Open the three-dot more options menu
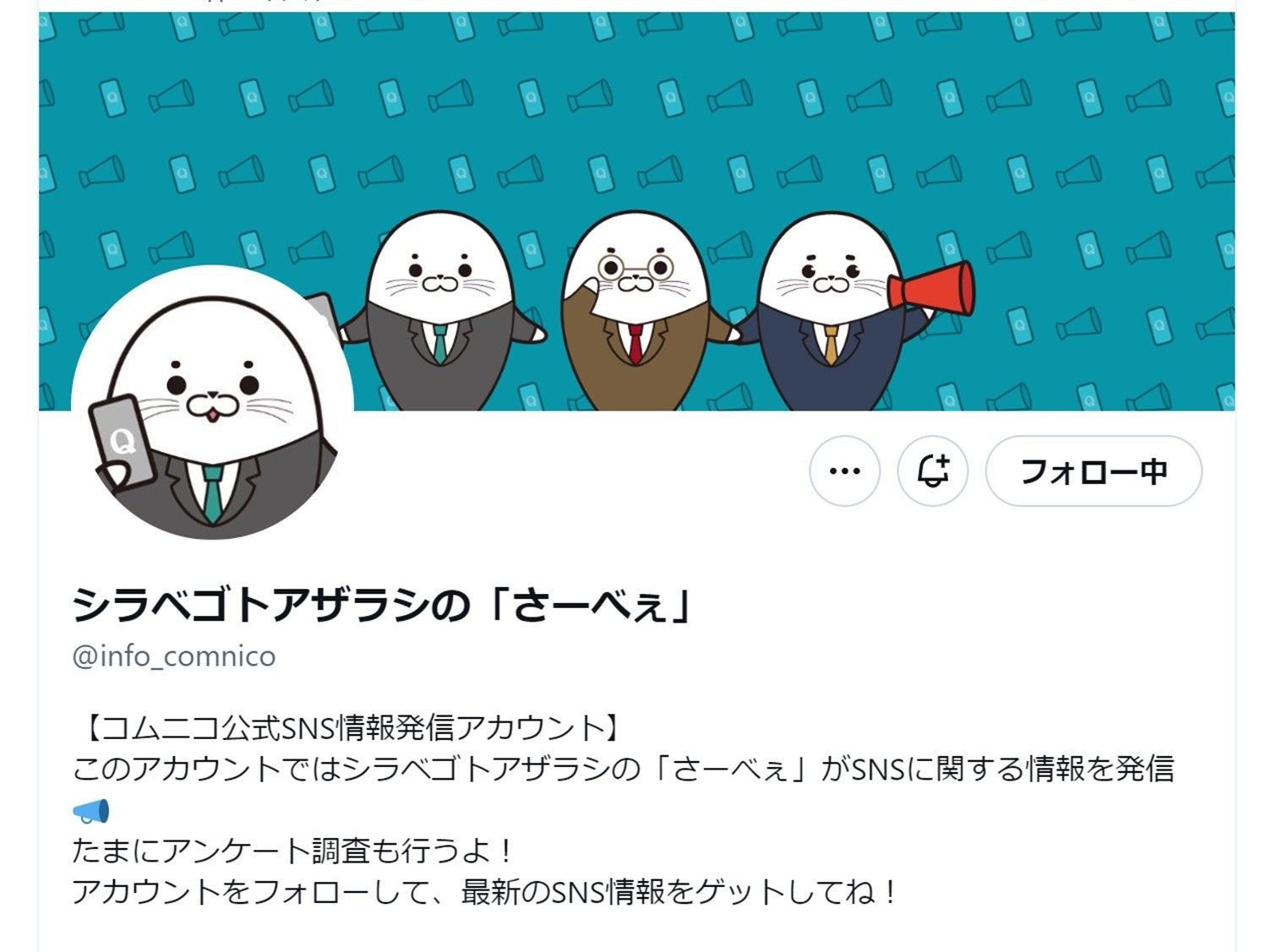 844,471
